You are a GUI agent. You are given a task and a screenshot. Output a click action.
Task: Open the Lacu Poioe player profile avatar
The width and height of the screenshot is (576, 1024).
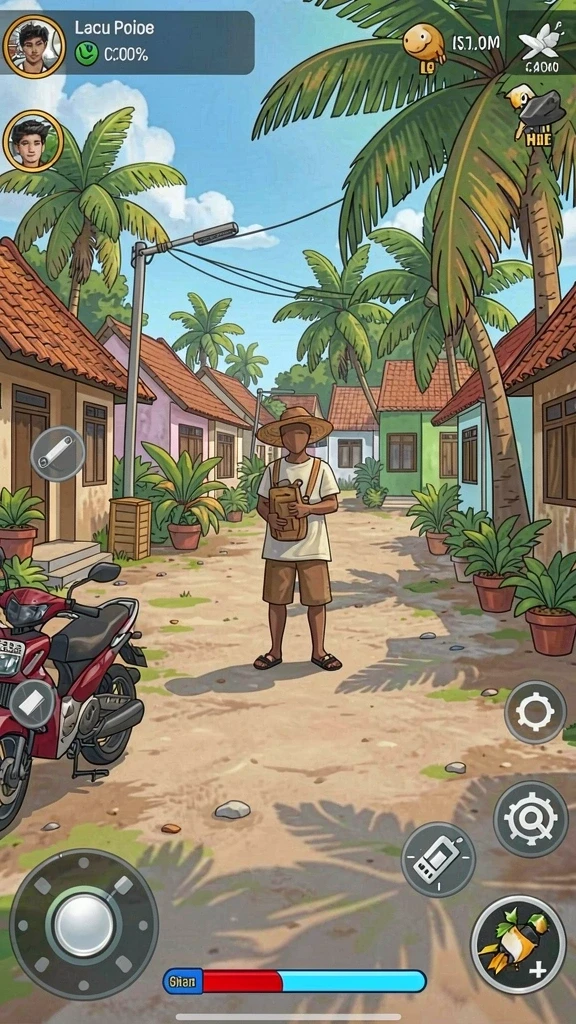coord(34,46)
